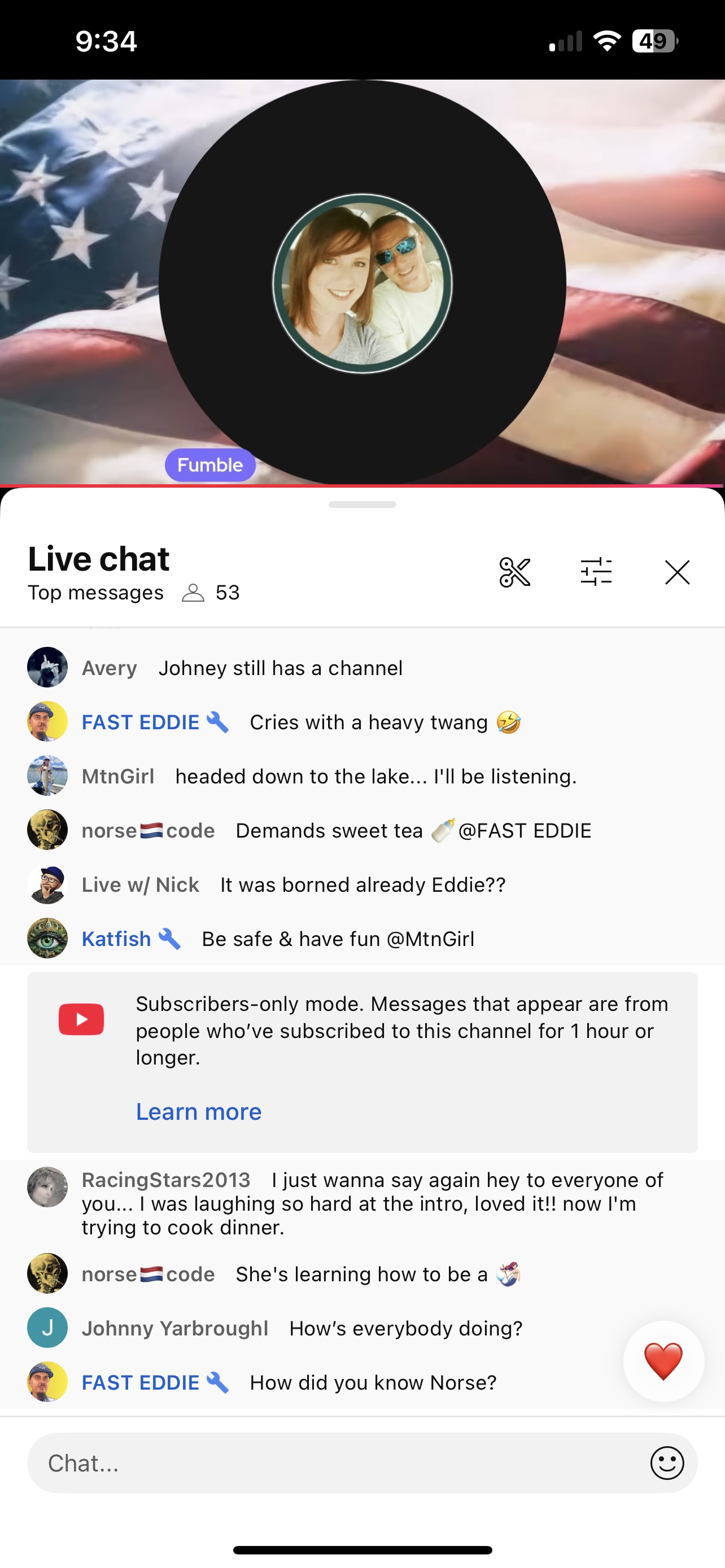The width and height of the screenshot is (725, 1568).
Task: Select Live w/ Nick's chat message
Action: pos(363,885)
